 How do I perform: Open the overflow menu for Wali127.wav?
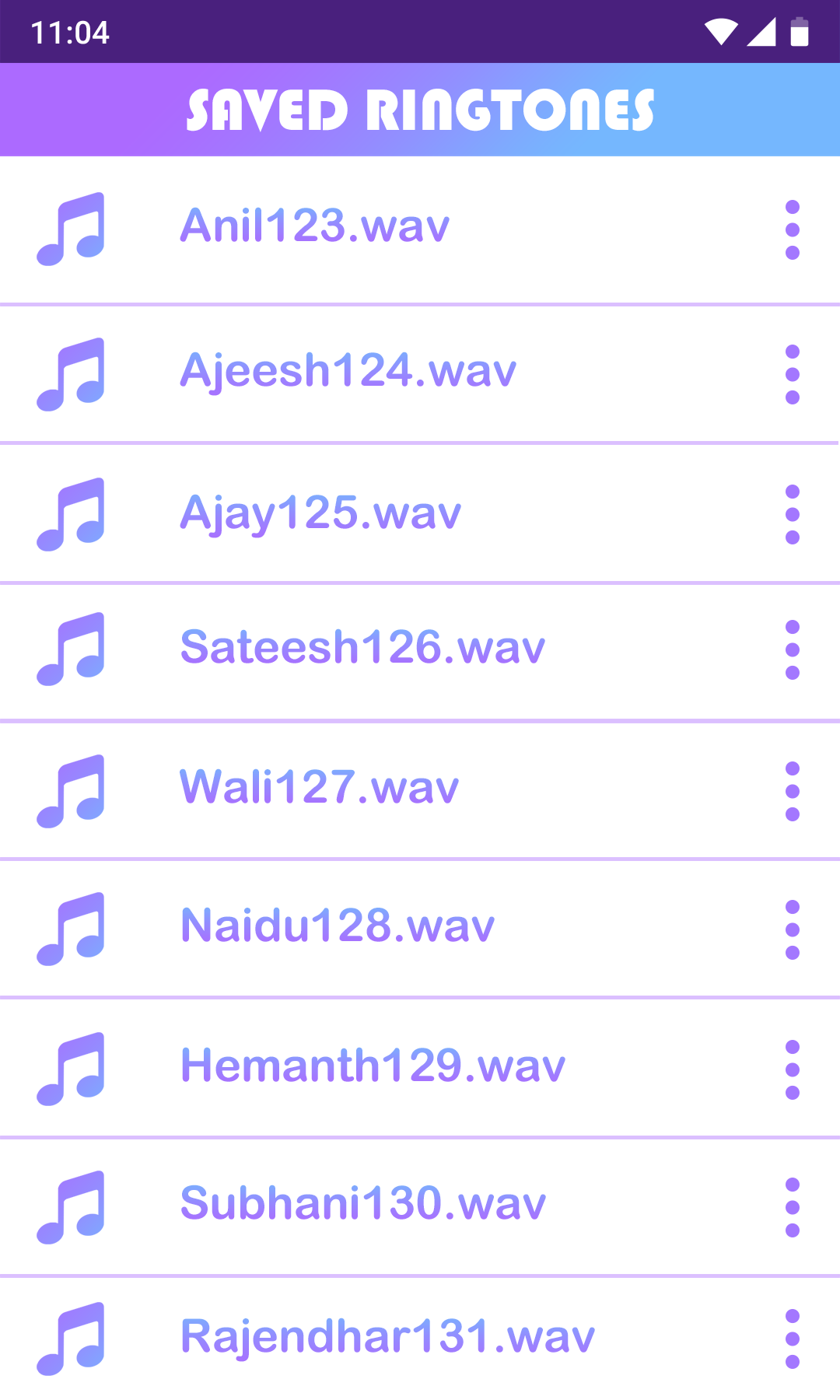click(x=792, y=789)
